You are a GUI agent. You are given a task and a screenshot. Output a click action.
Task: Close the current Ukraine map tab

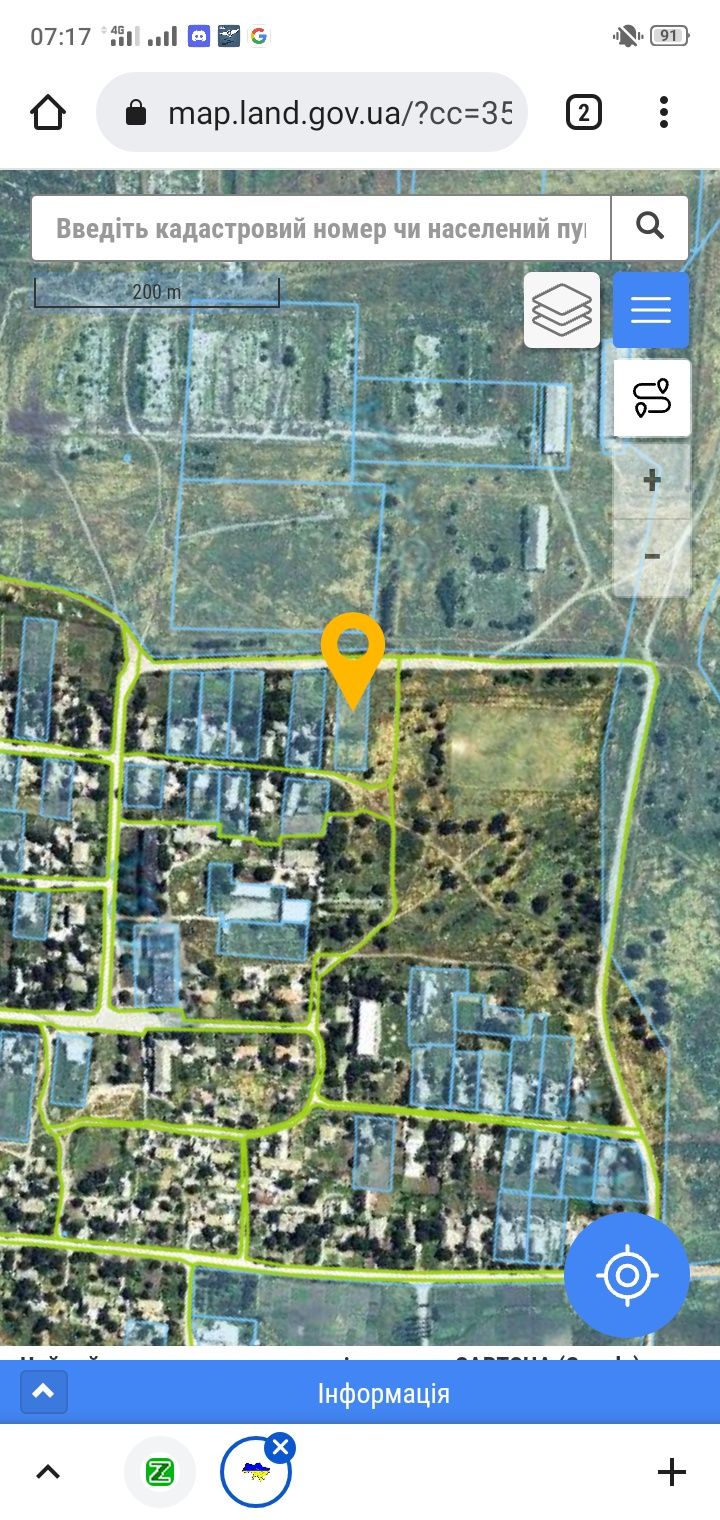(x=281, y=1447)
